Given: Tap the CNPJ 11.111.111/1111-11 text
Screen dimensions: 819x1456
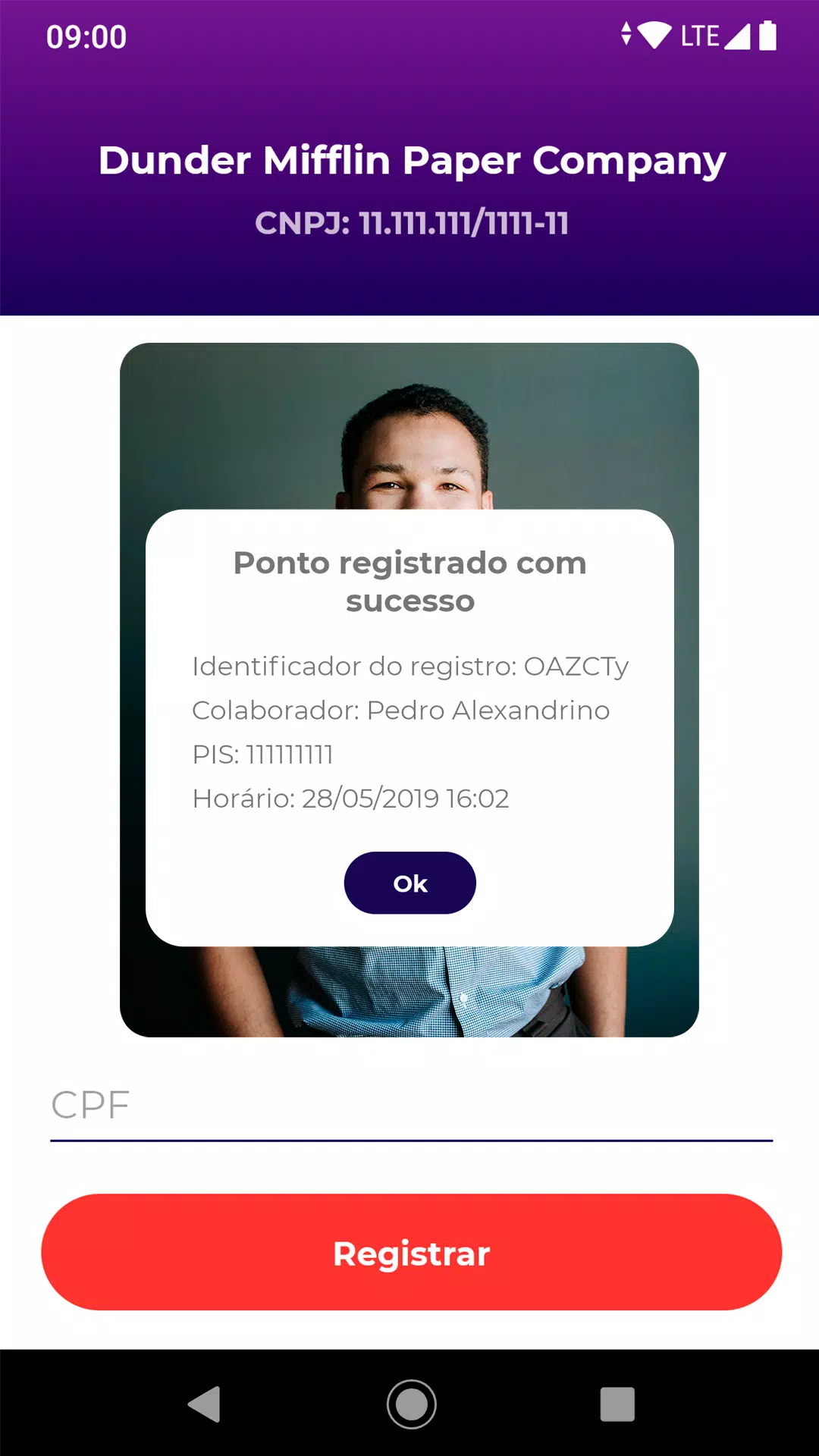Looking at the screenshot, I should pos(409,223).
